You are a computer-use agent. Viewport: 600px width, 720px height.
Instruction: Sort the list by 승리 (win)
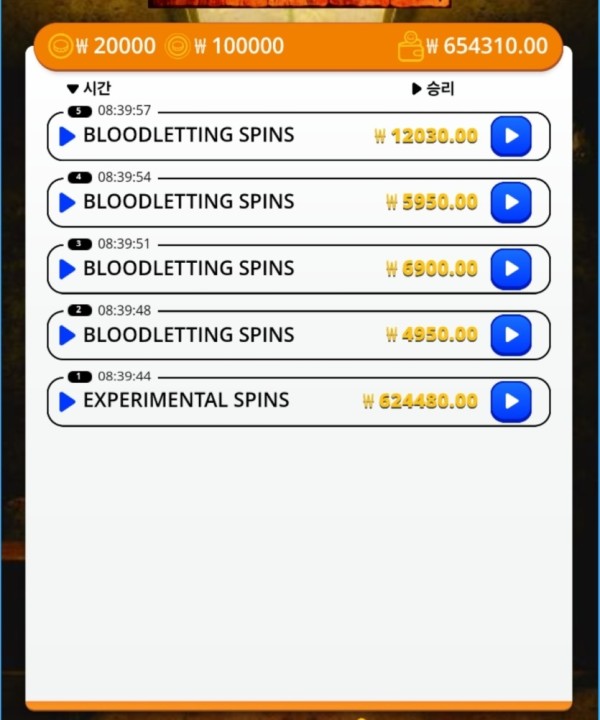tap(434, 89)
